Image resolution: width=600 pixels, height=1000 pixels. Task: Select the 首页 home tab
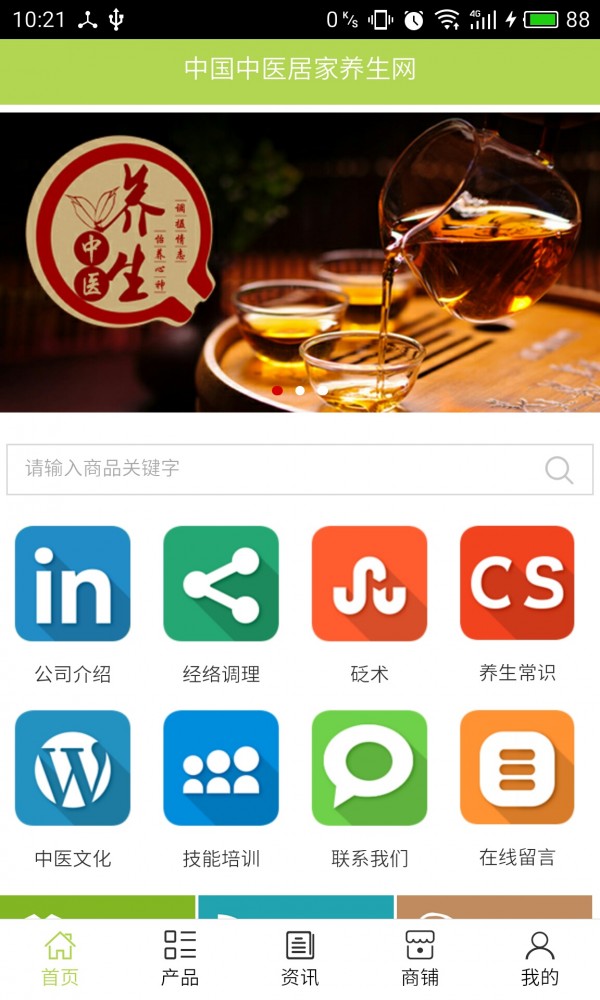(60, 958)
